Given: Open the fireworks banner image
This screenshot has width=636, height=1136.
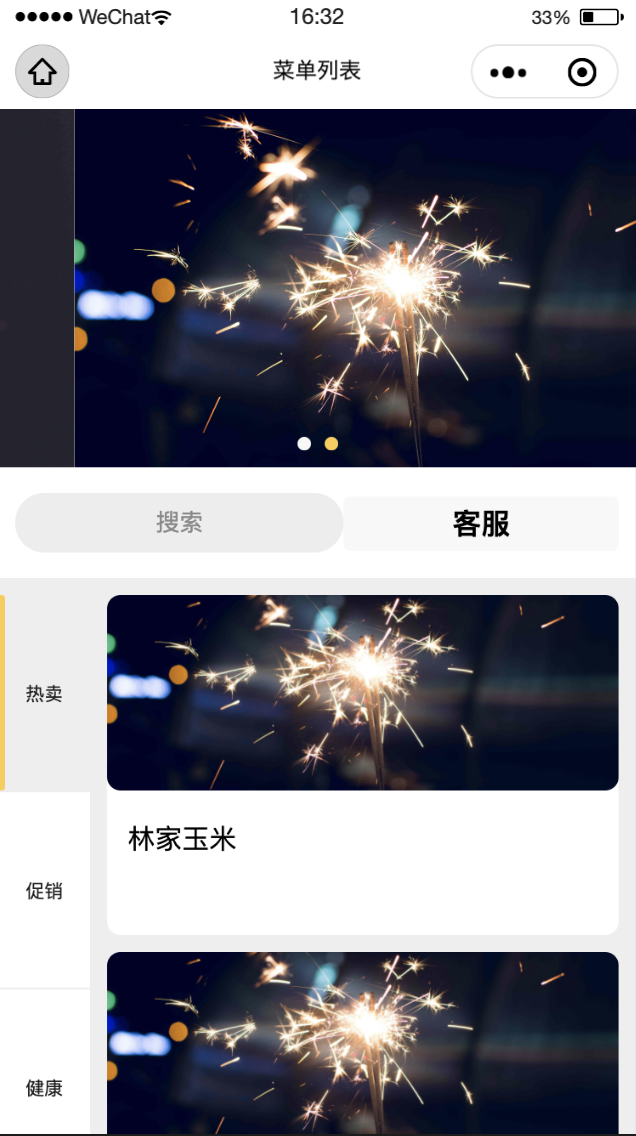Looking at the screenshot, I should [355, 288].
